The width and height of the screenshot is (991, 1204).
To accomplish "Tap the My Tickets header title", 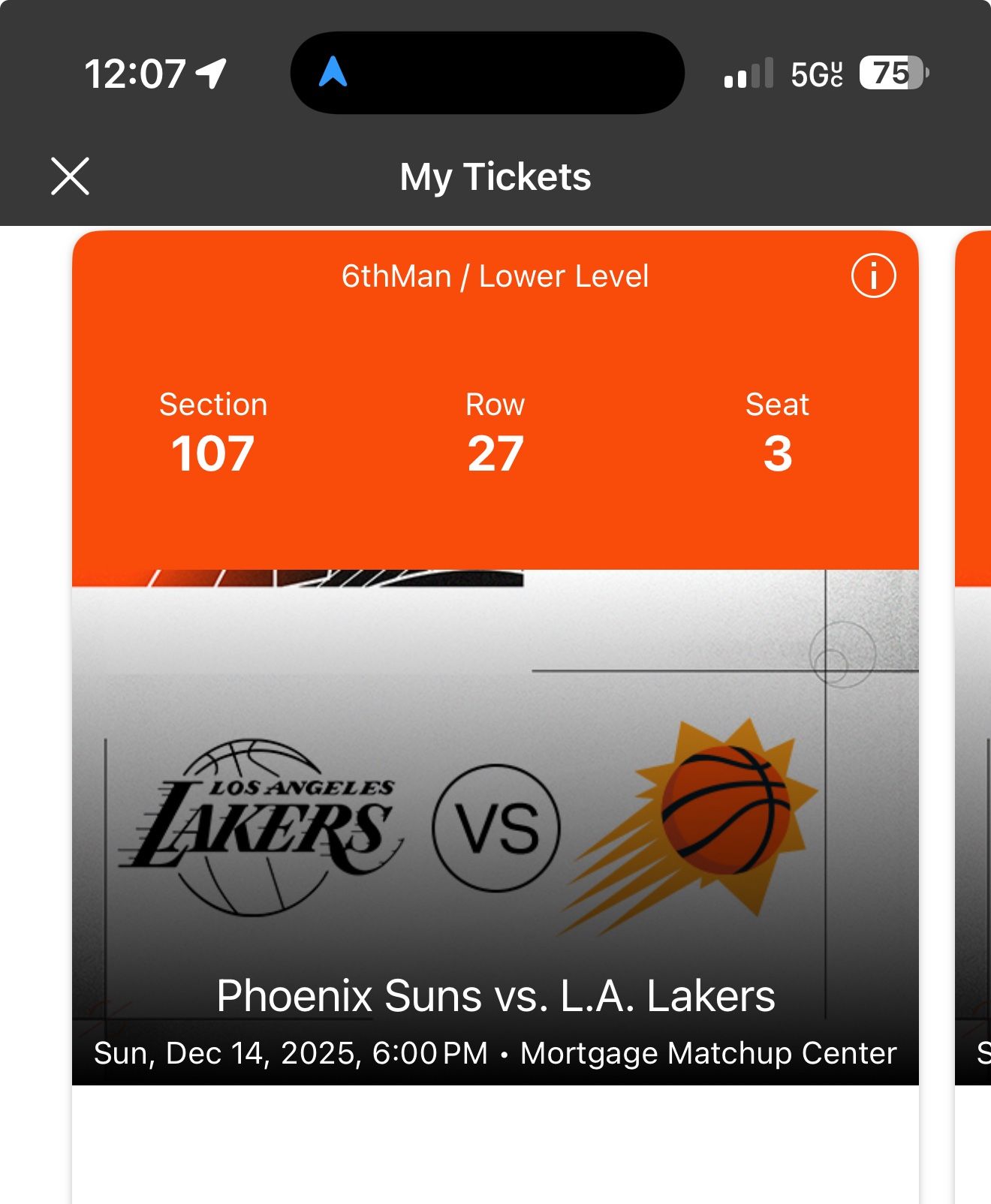I will click(495, 178).
